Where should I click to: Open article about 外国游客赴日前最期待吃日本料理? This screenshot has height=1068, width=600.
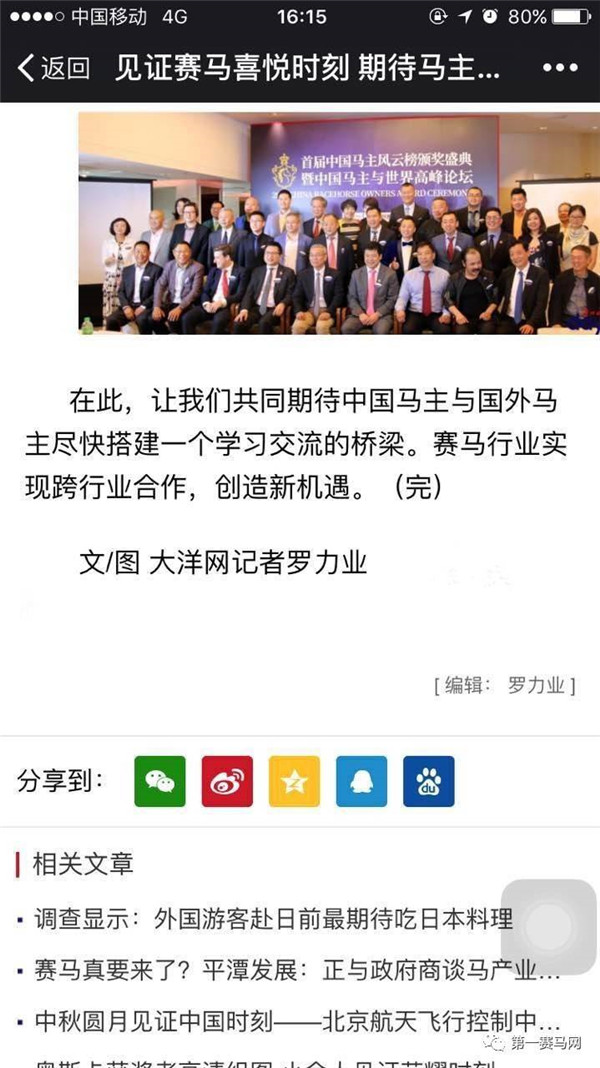click(273, 918)
